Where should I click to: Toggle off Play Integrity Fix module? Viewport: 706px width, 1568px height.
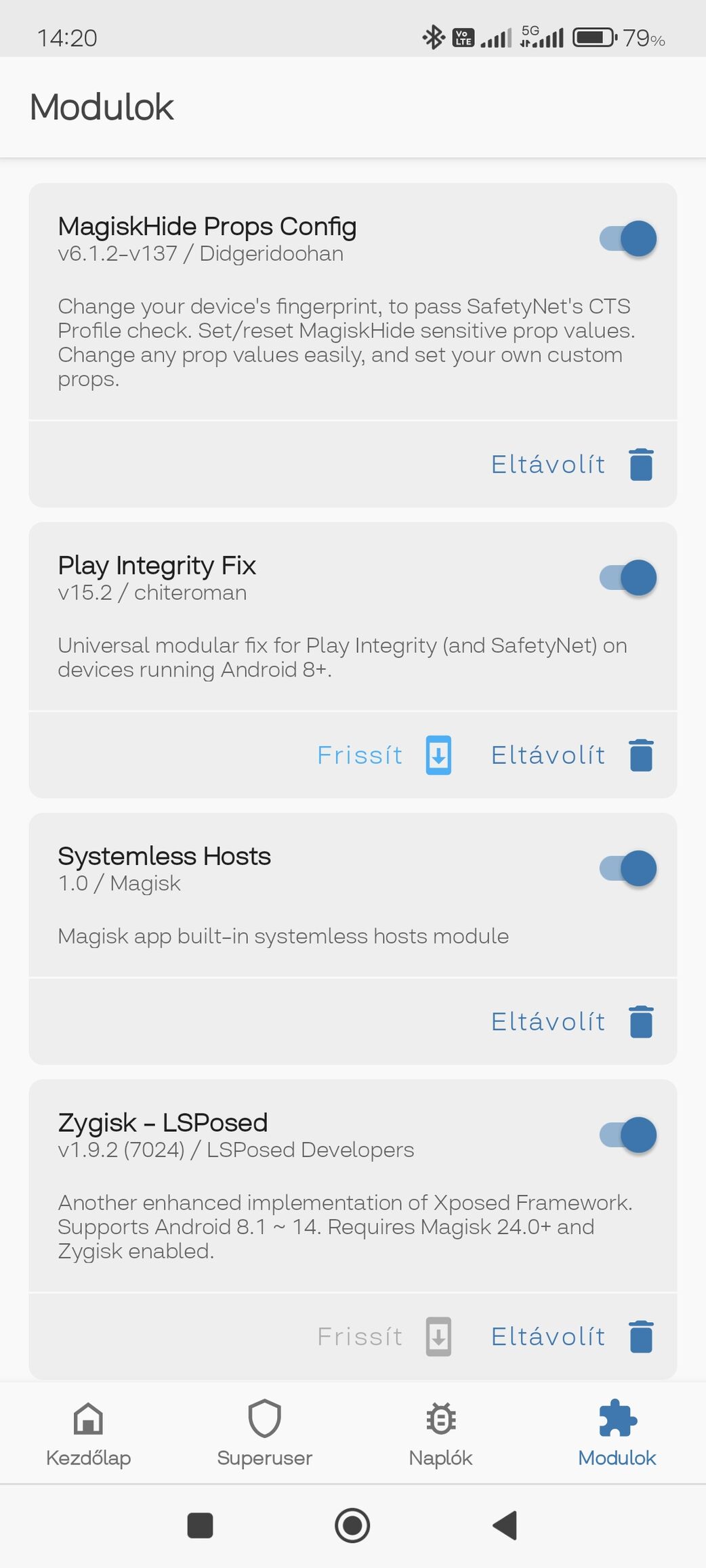point(628,578)
